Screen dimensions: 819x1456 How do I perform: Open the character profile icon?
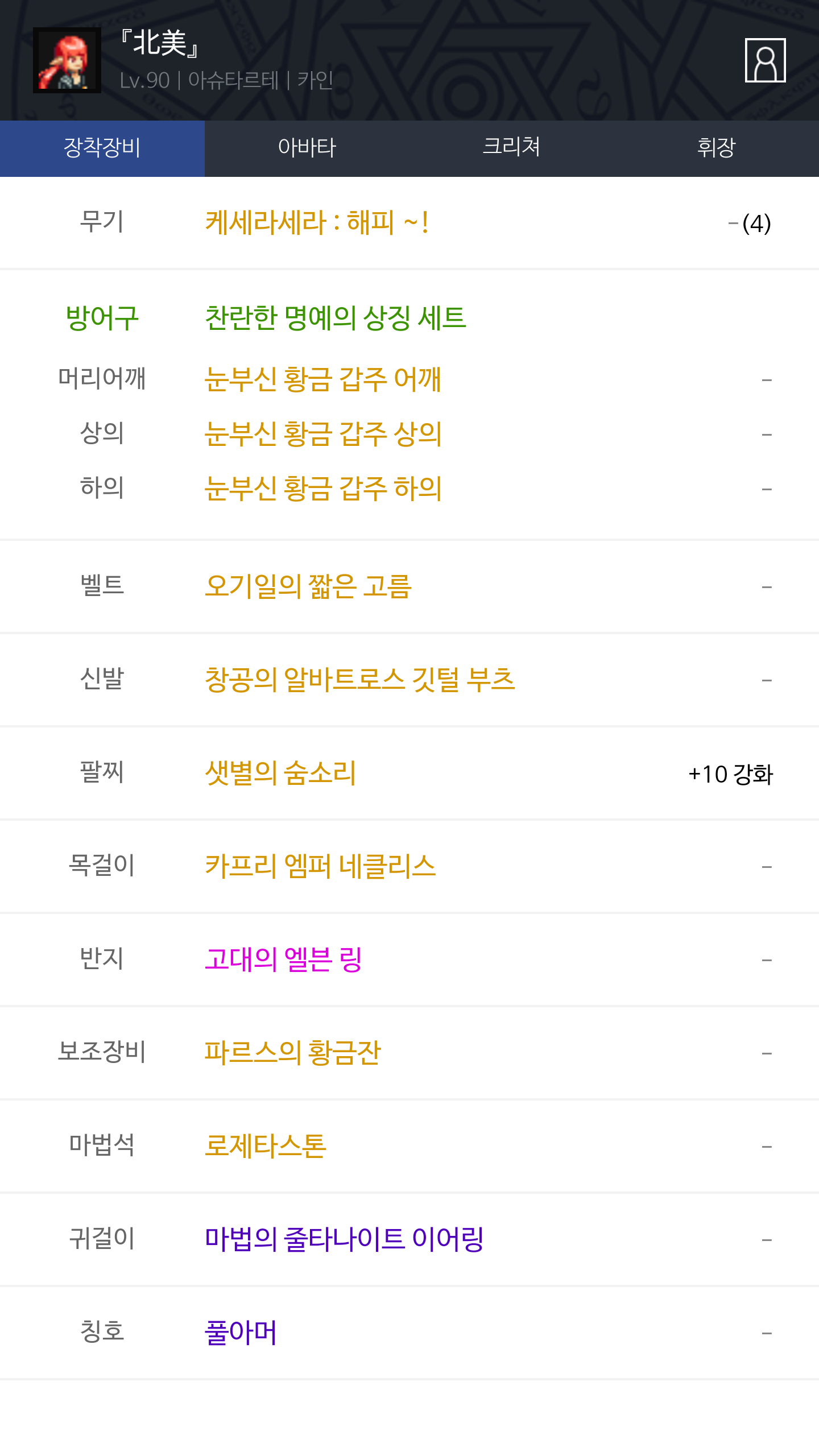[765, 60]
